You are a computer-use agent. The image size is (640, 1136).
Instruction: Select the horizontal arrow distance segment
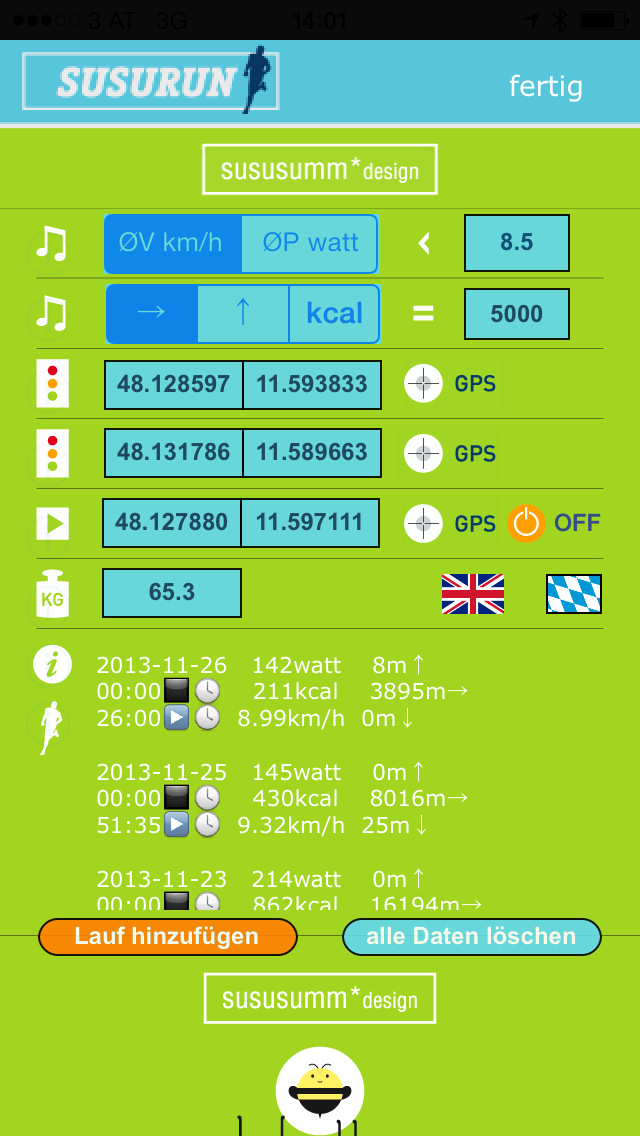(x=152, y=313)
